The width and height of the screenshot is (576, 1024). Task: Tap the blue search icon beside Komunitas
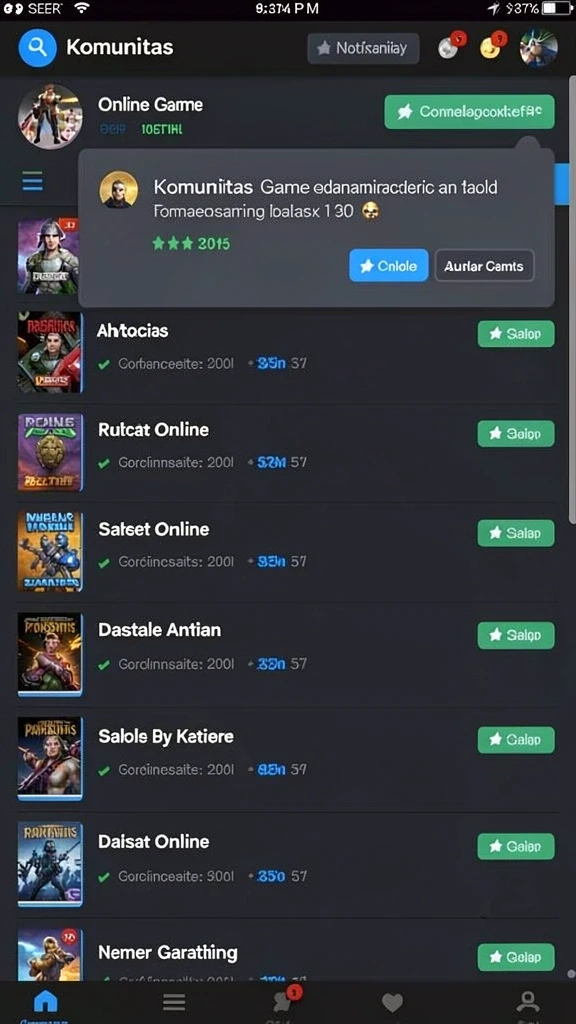[37, 47]
